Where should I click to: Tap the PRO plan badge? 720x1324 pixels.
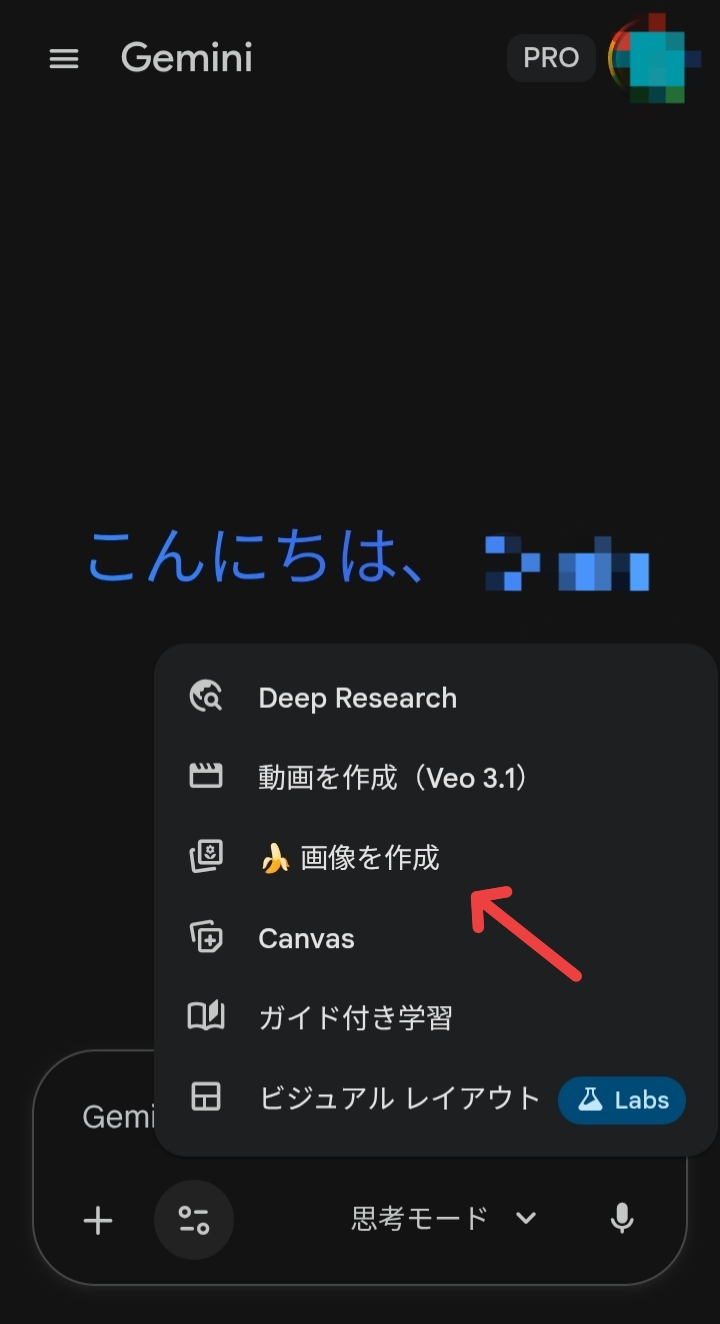[x=551, y=58]
